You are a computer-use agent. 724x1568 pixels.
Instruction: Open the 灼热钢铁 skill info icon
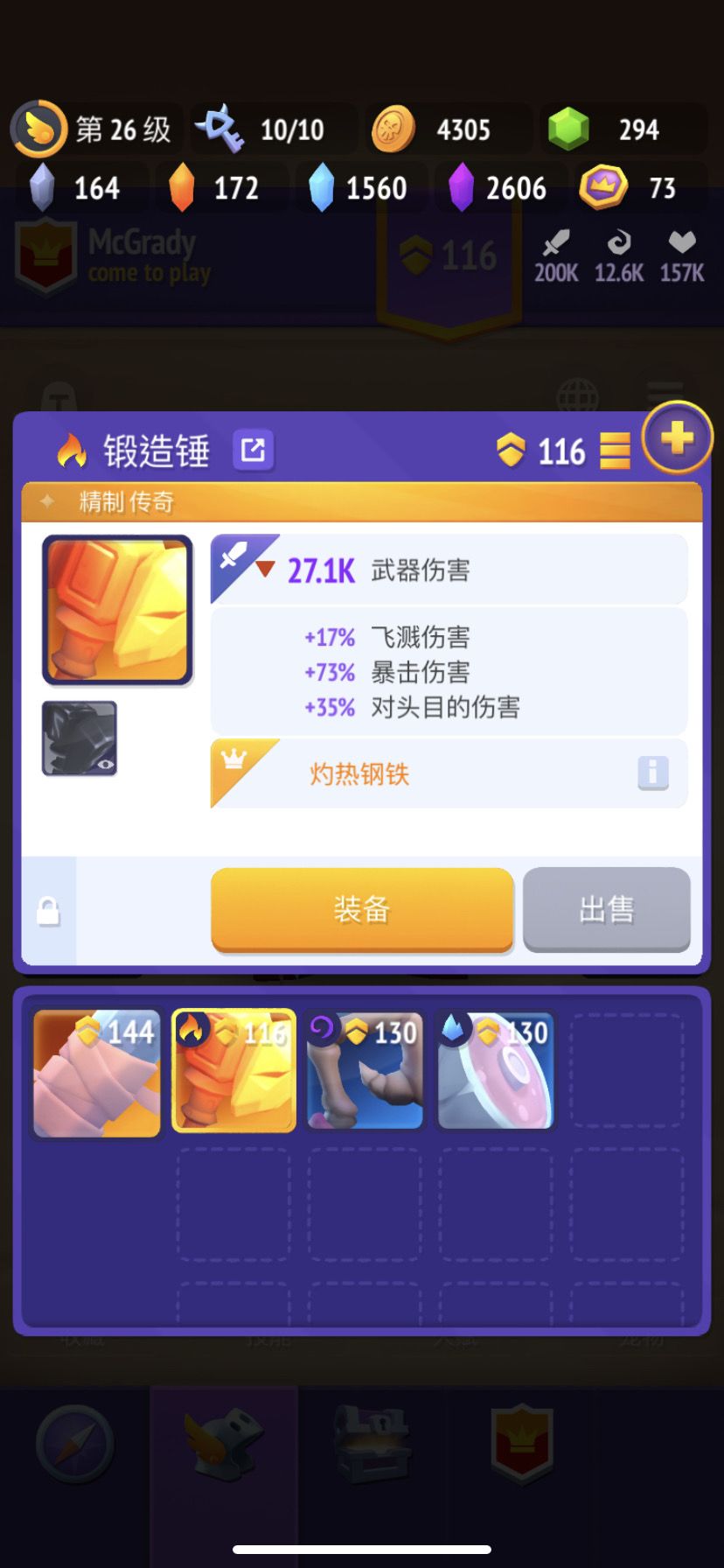(652, 773)
